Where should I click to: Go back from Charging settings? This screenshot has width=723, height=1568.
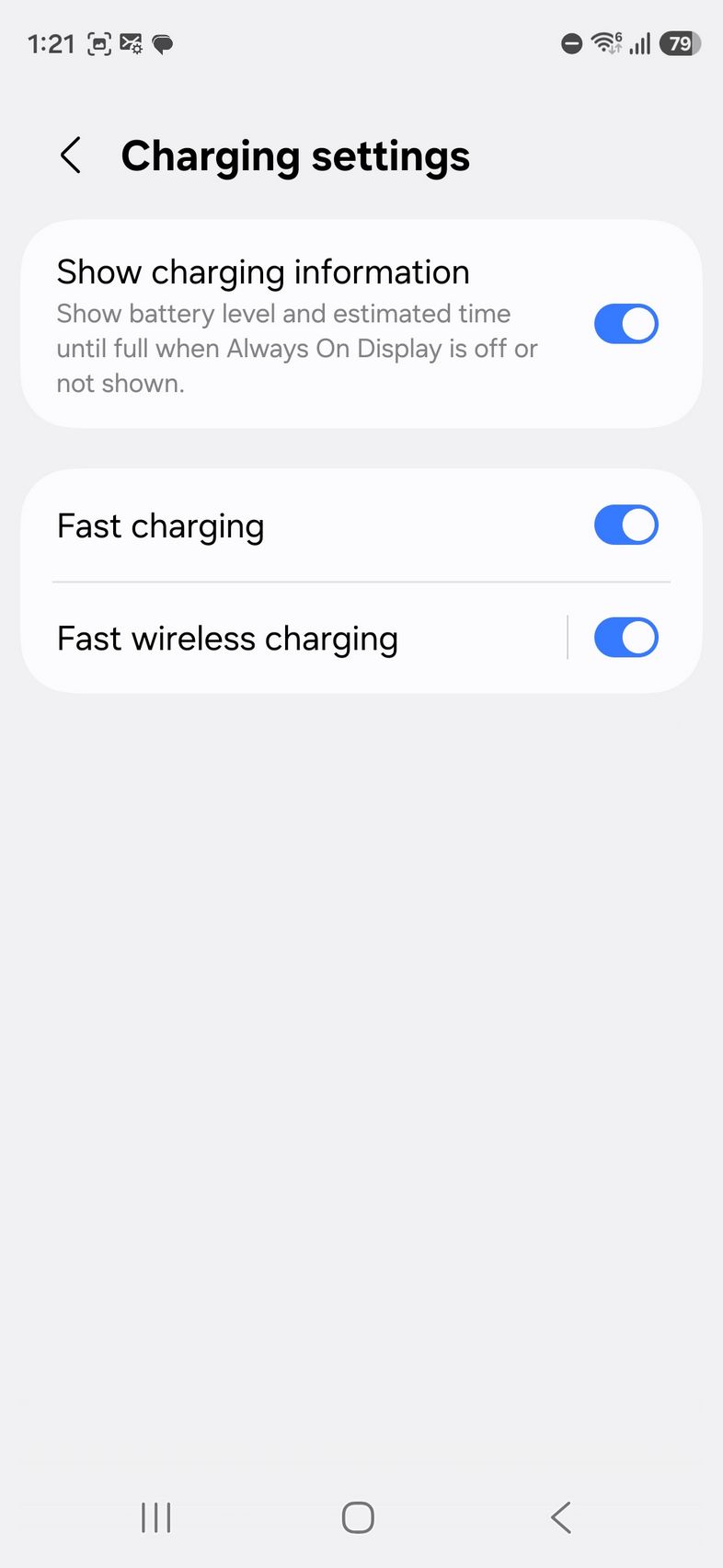71,156
